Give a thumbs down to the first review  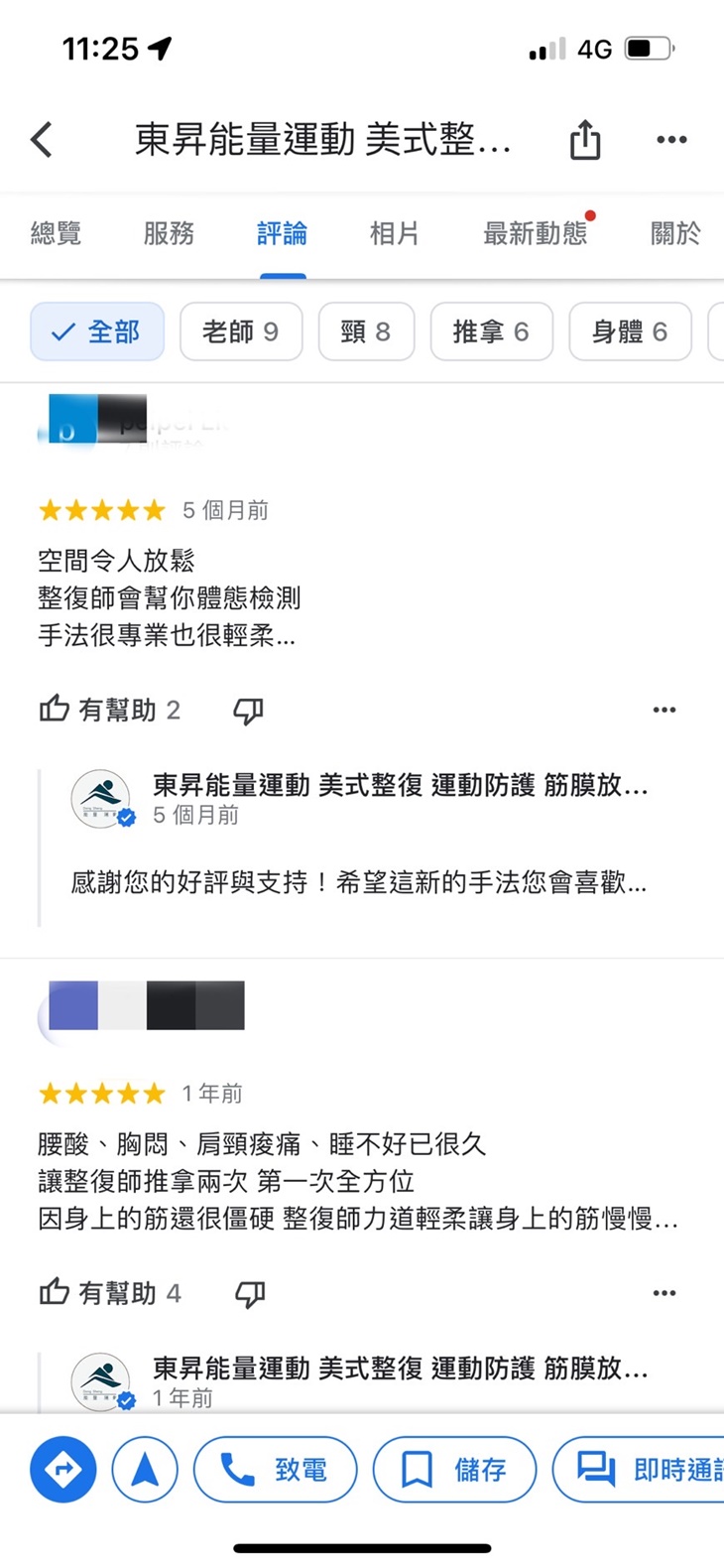pyautogui.click(x=247, y=710)
